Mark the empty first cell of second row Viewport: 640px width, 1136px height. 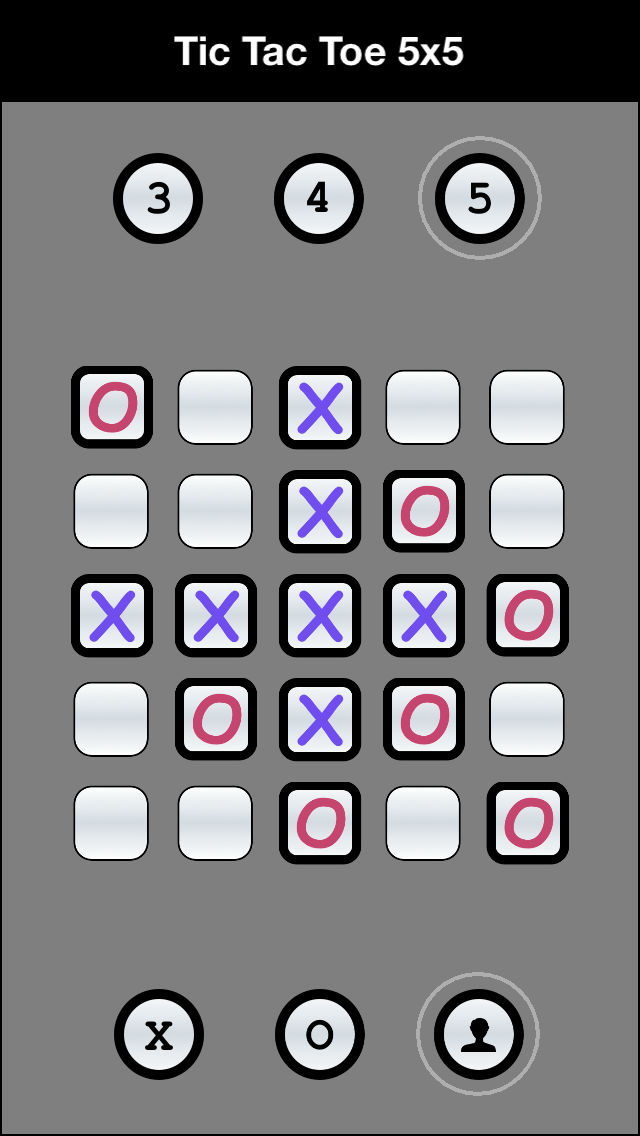111,511
